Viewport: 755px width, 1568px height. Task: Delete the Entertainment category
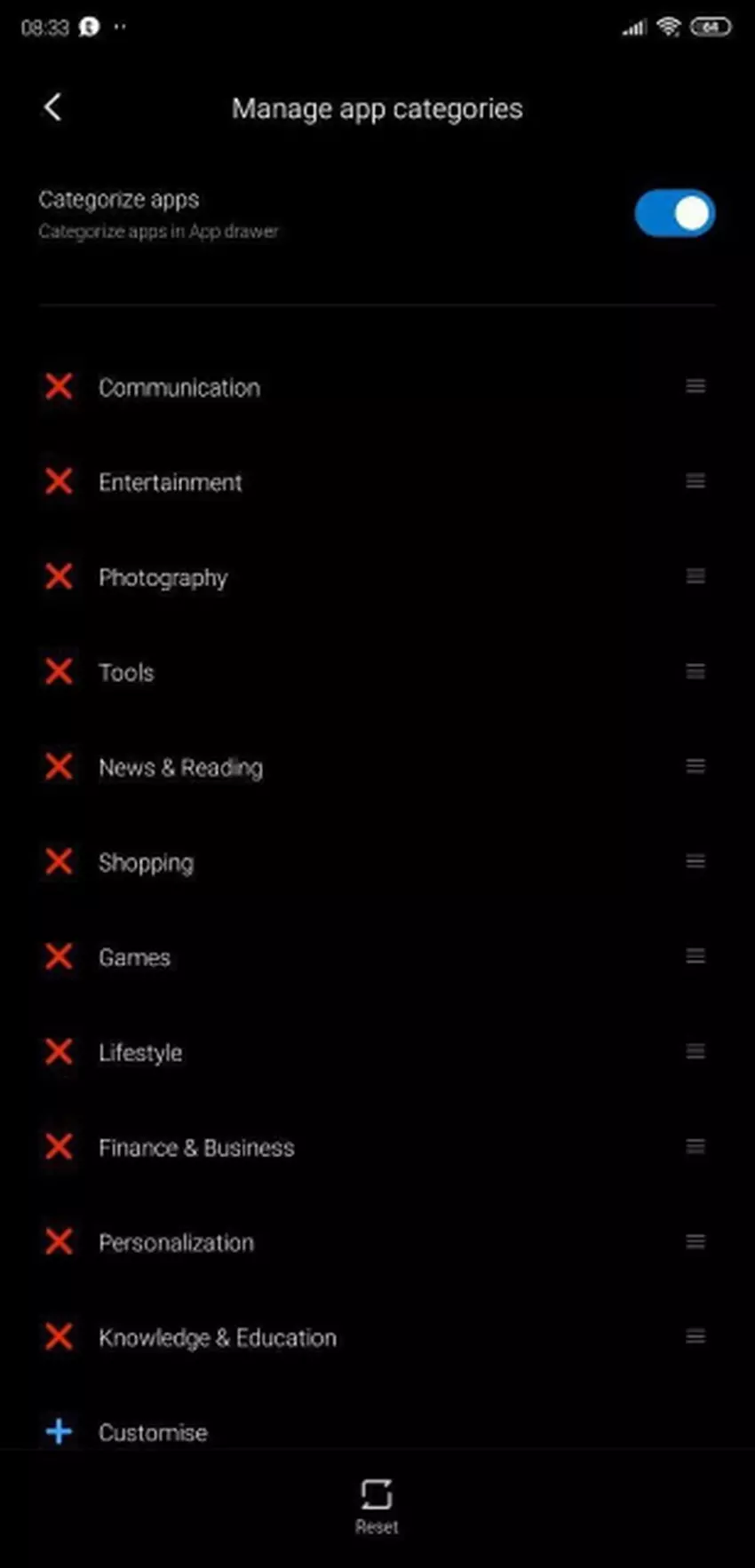59,481
